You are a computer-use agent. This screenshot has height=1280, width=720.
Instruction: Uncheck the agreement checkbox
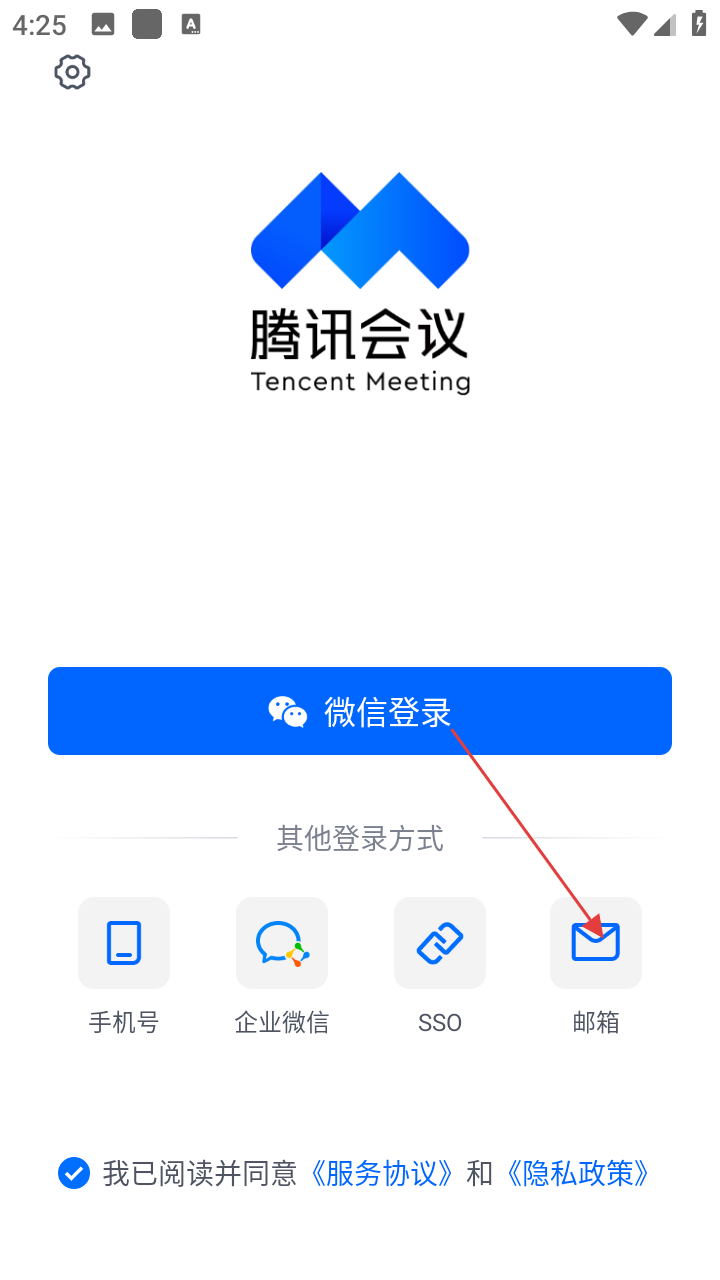(74, 1173)
